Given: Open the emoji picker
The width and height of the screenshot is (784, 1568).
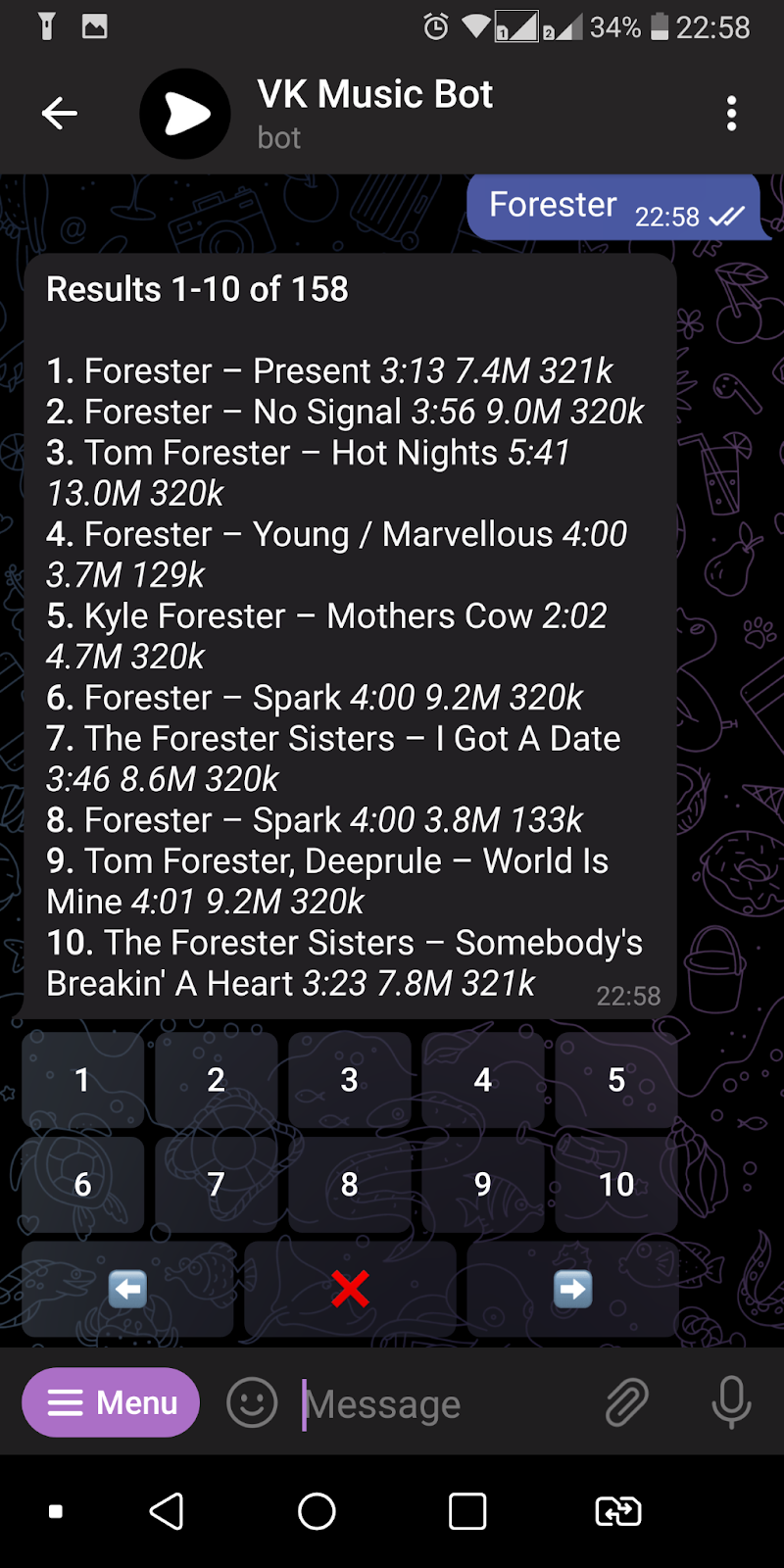Looking at the screenshot, I should pyautogui.click(x=252, y=1402).
